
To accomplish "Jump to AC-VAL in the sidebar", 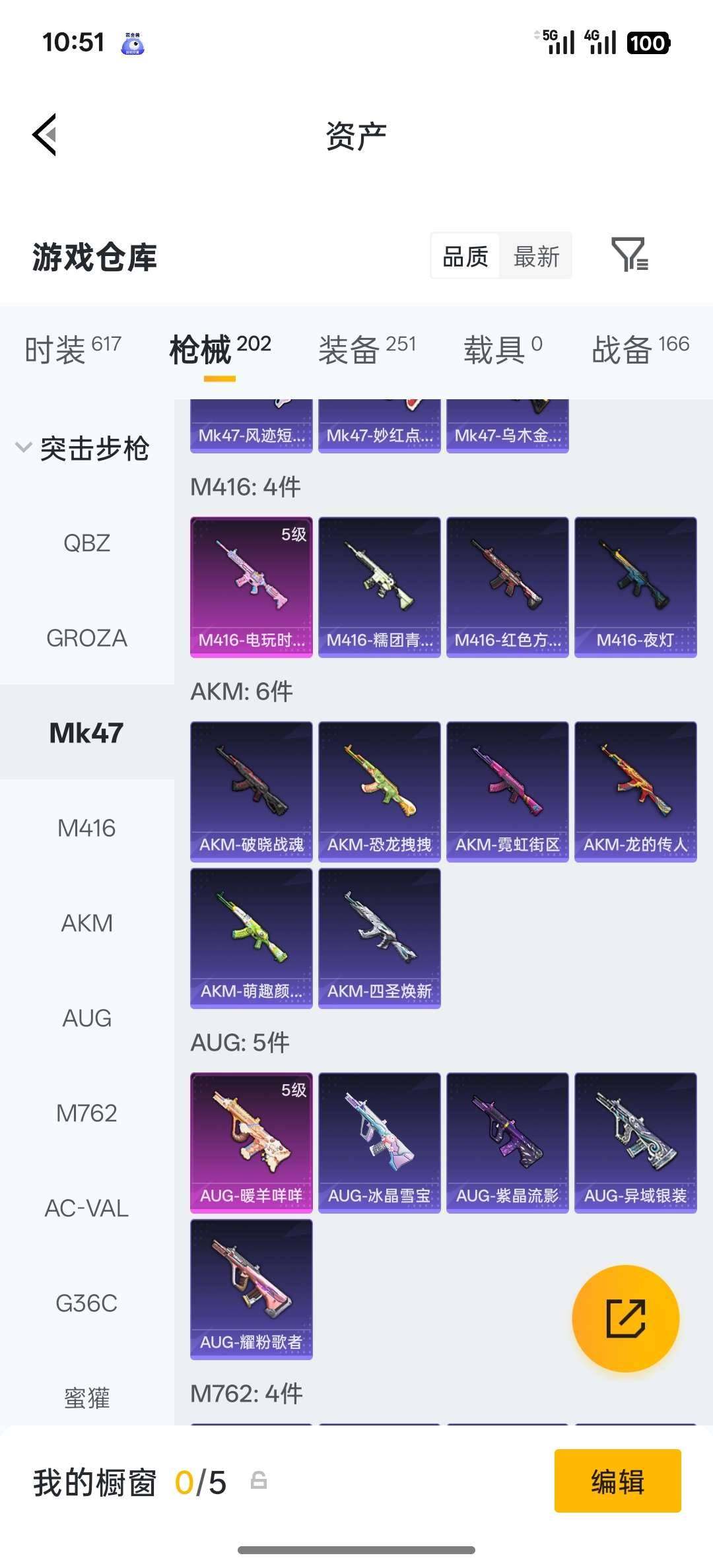I will point(86,1208).
